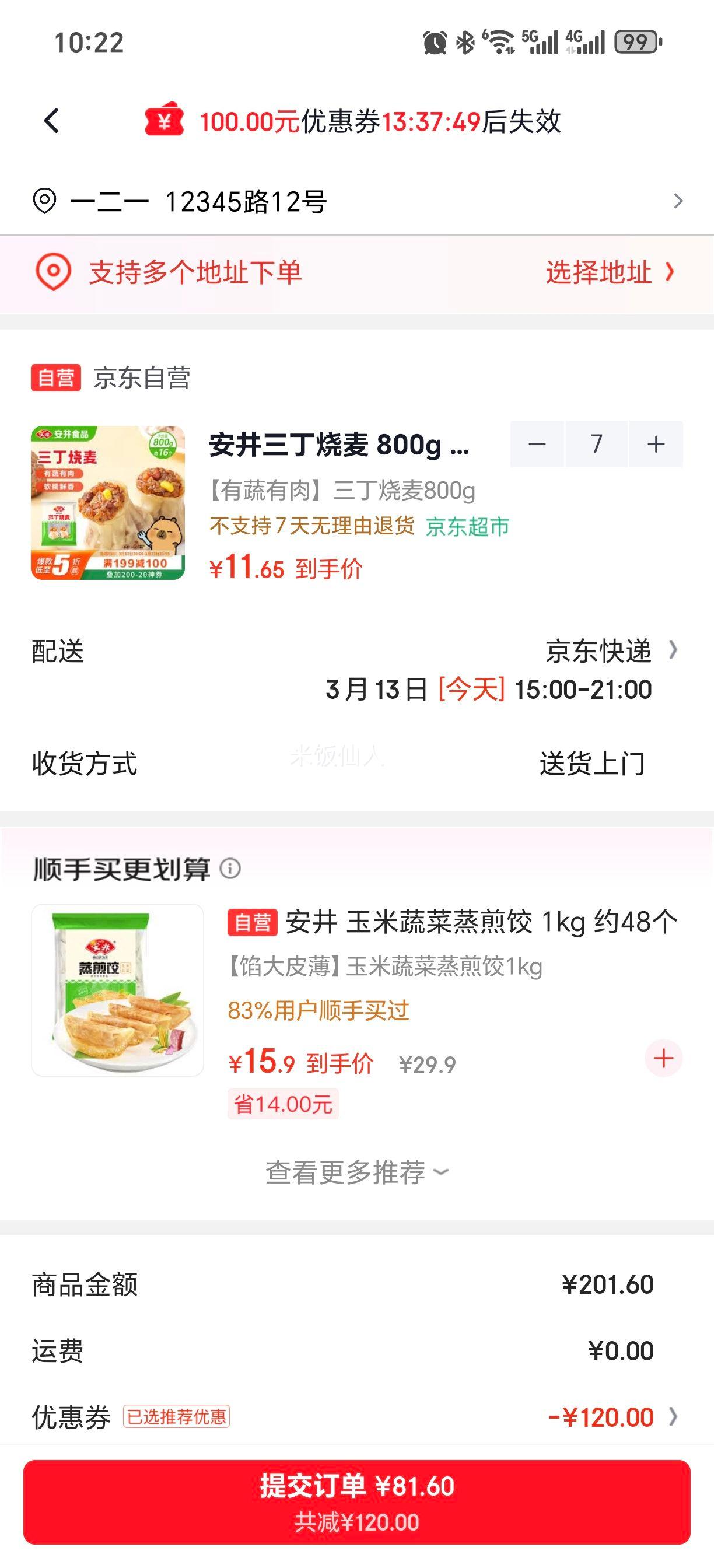The height and width of the screenshot is (1568, 714).
Task: Increase 安井三丁烧麦 quantity by one
Action: [656, 444]
